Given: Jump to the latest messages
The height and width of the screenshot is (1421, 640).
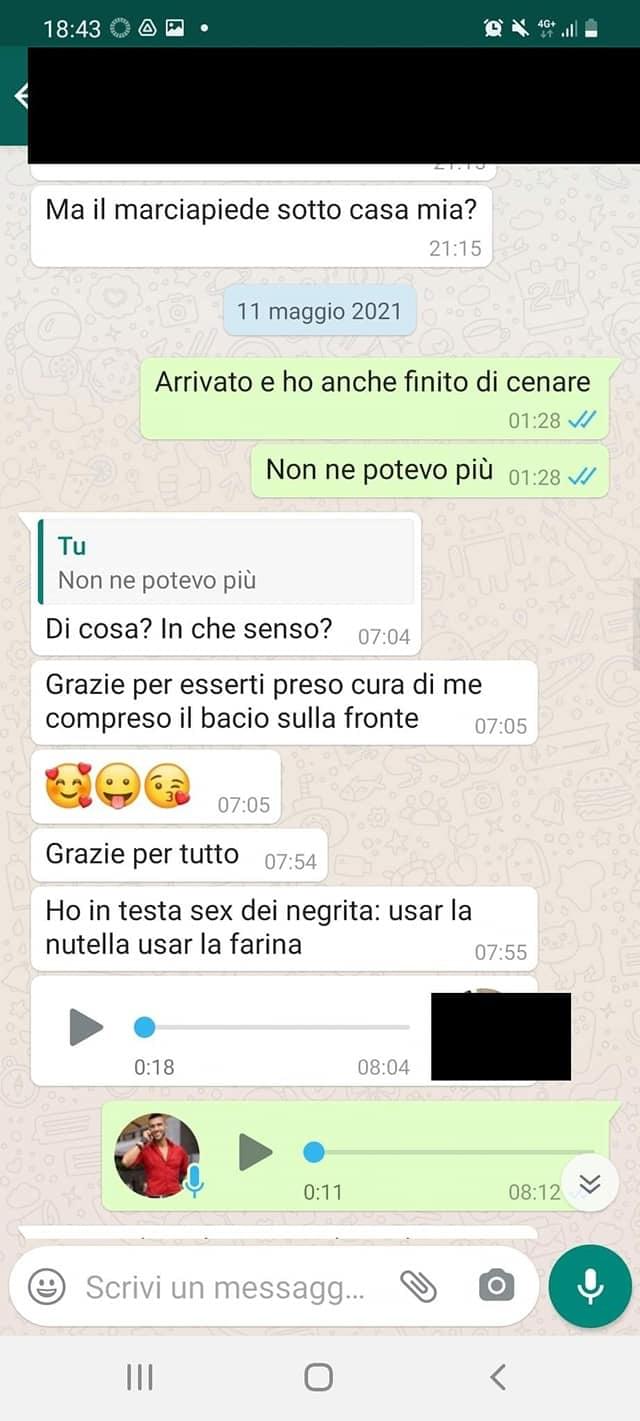Looking at the screenshot, I should tap(590, 1184).
